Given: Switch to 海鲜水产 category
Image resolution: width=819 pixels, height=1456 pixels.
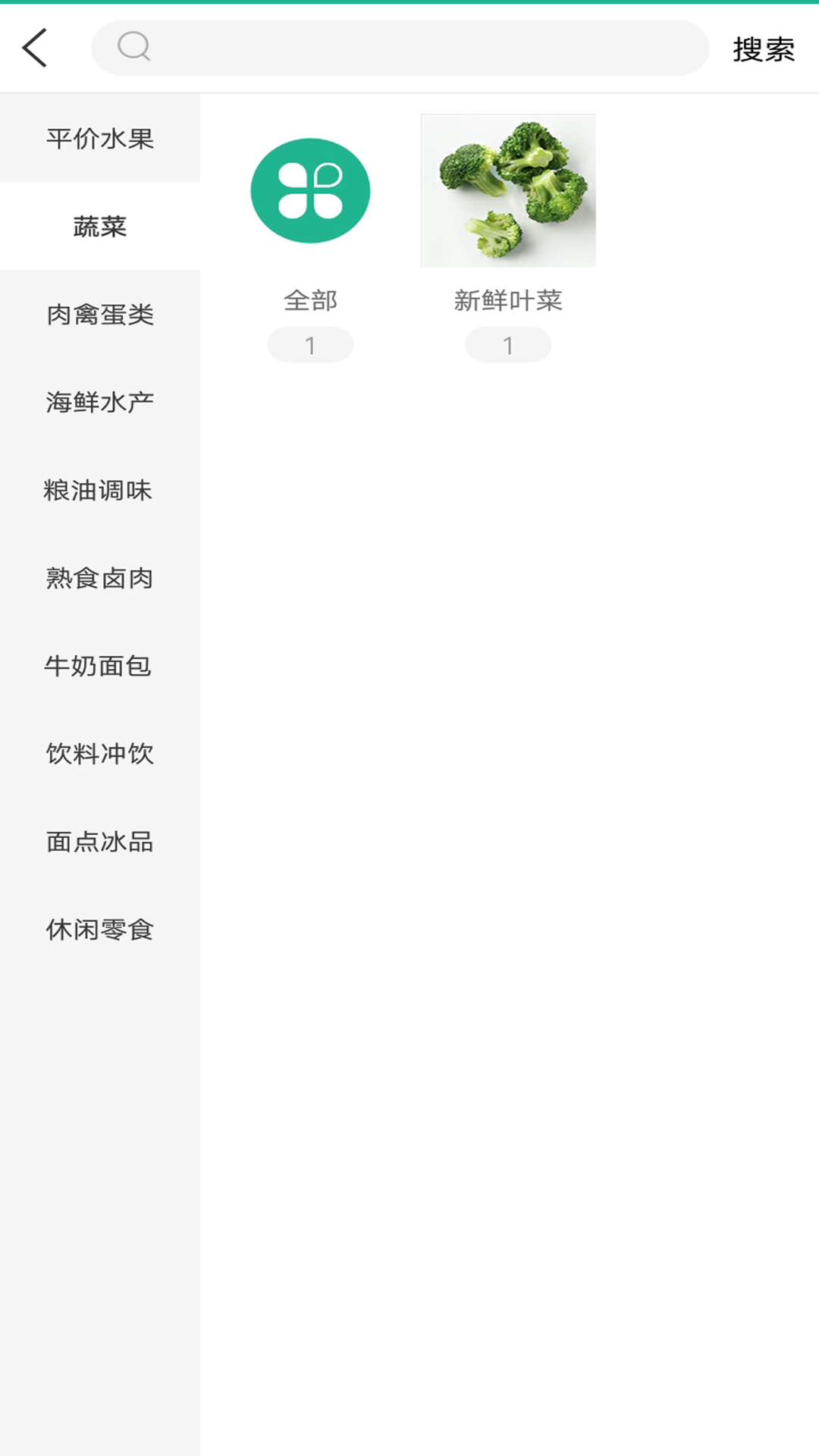Looking at the screenshot, I should click(100, 402).
